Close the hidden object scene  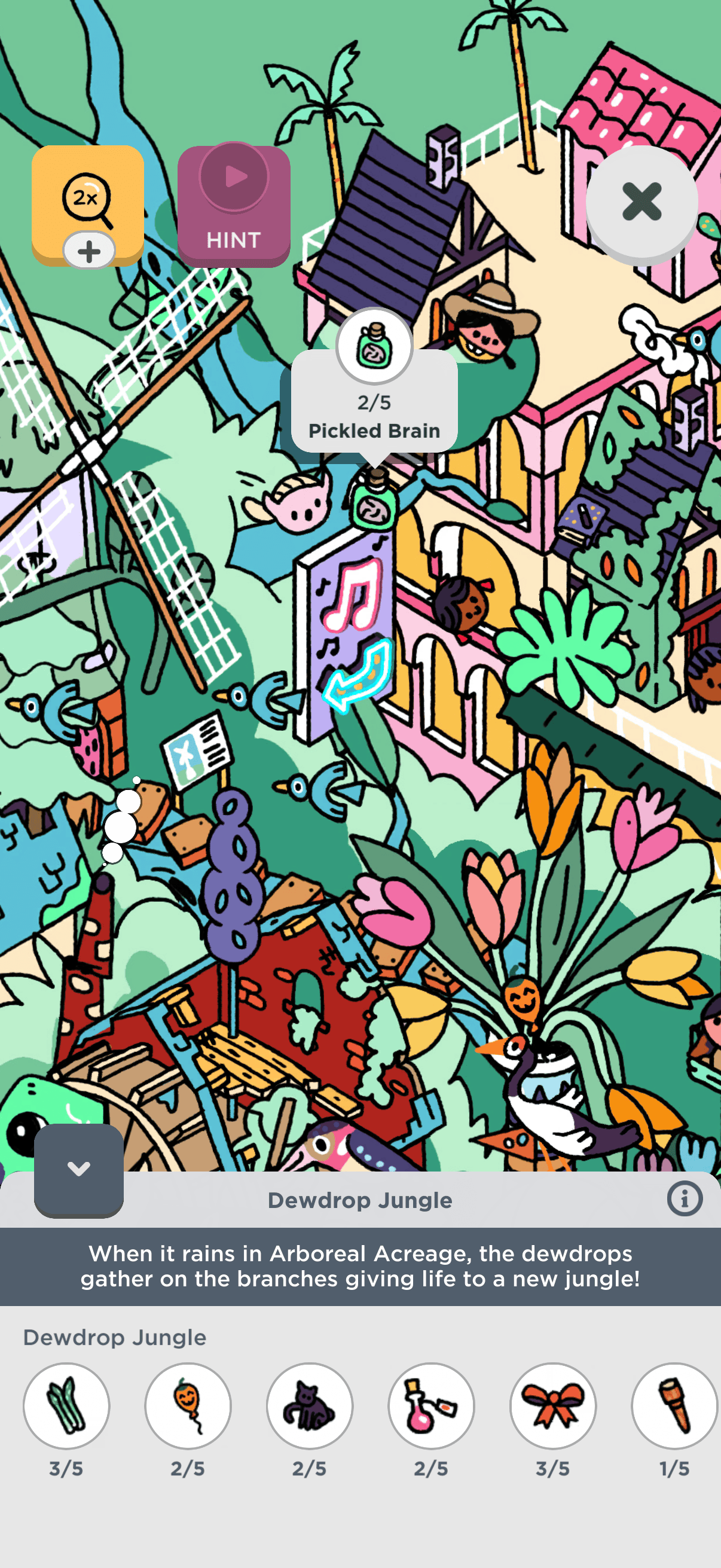pos(641,202)
